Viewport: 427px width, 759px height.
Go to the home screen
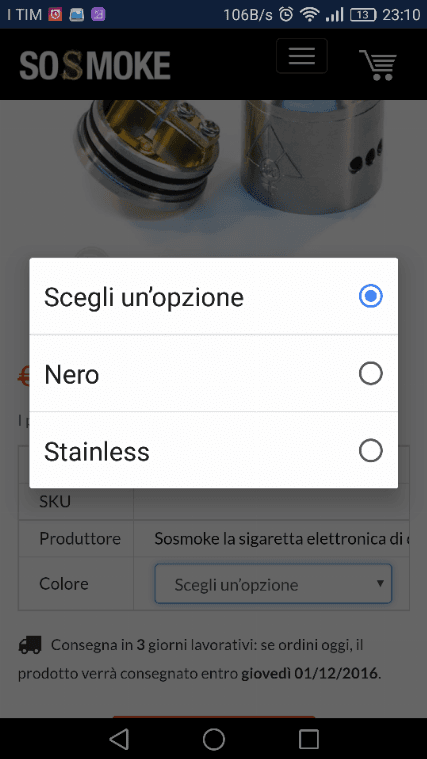[x=214, y=739]
